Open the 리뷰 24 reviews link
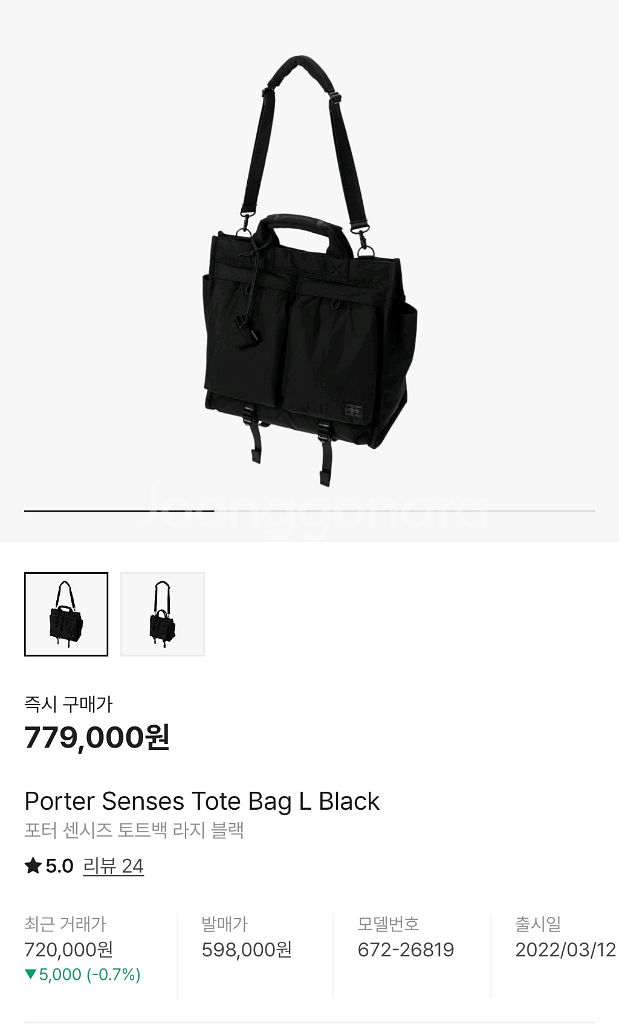Screen dimensions: 619x1024 (113, 866)
